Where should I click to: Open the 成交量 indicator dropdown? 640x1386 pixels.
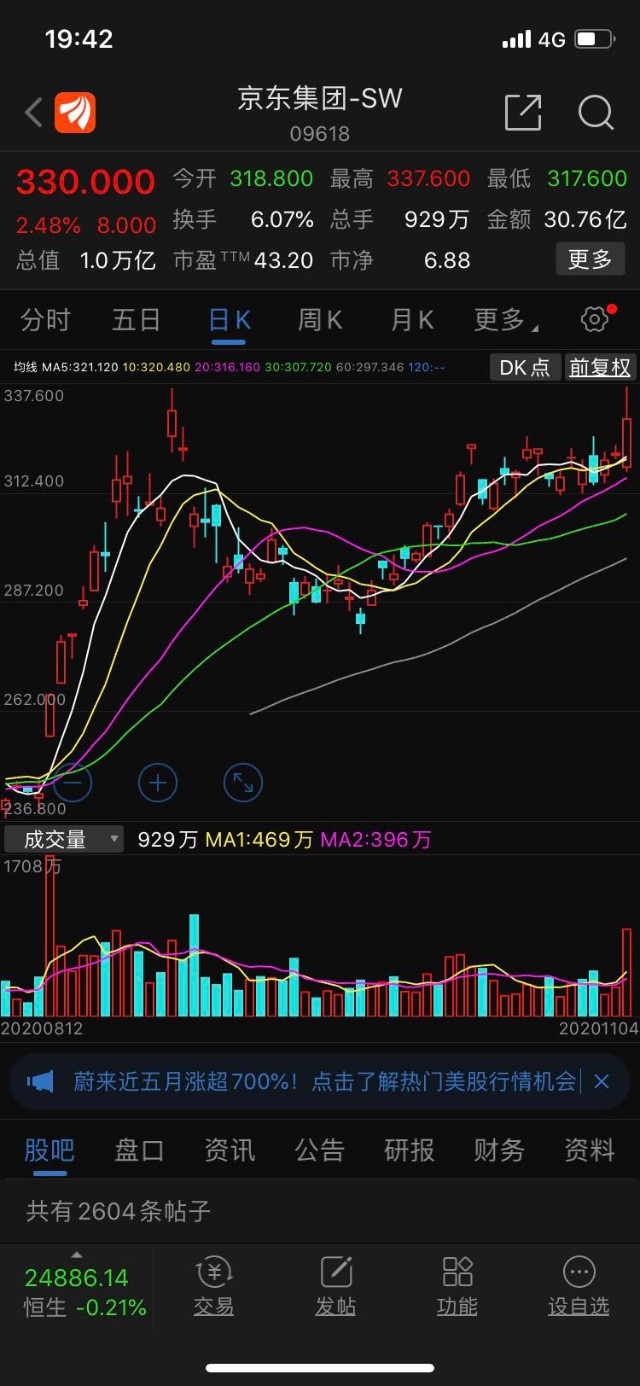[65, 840]
